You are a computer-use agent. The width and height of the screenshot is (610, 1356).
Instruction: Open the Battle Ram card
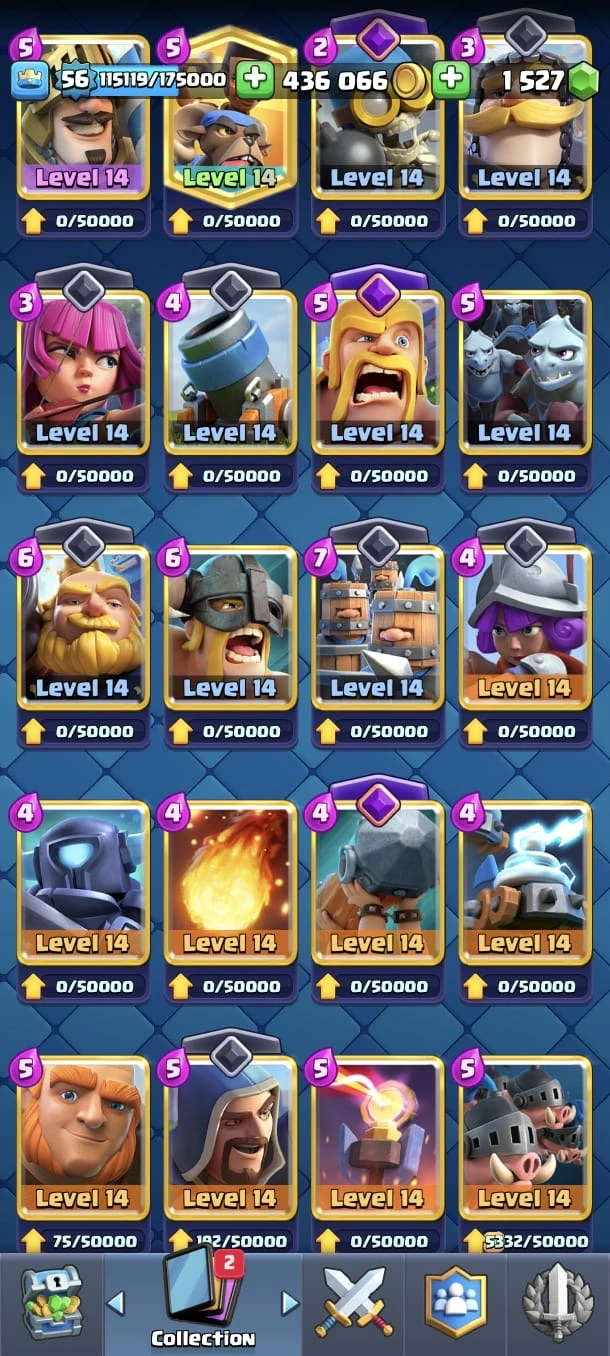point(377,882)
